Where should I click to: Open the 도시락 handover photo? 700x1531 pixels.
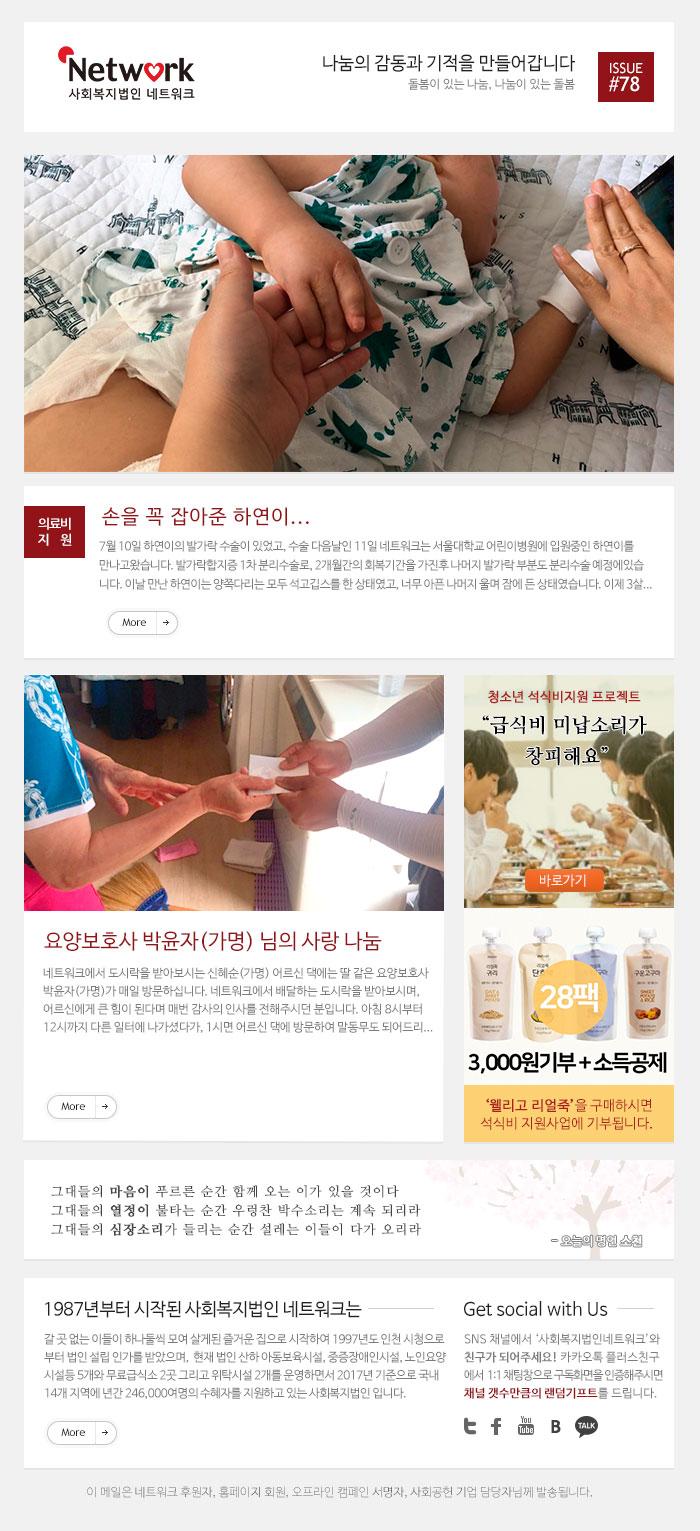(x=233, y=792)
